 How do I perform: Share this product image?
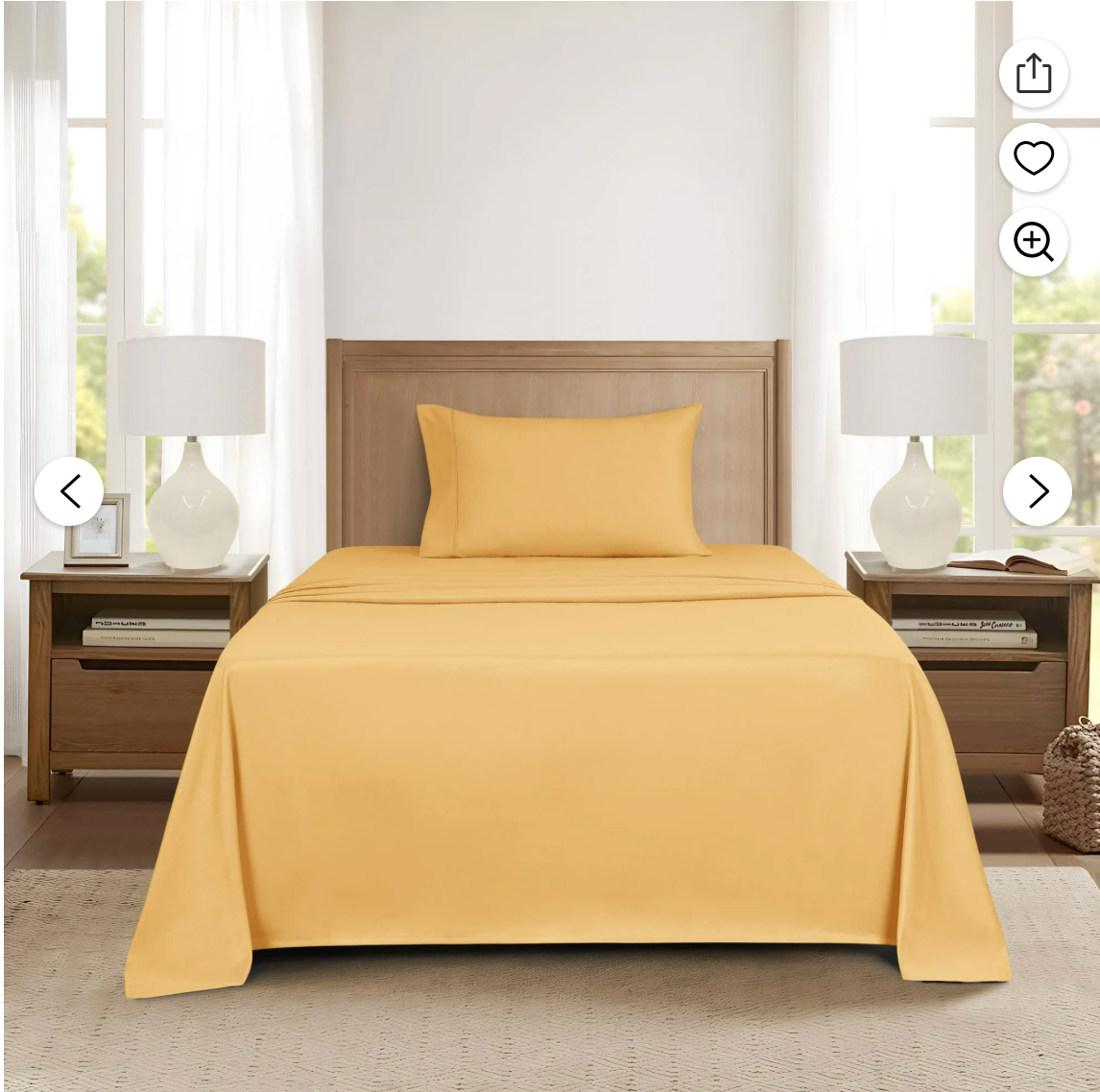[x=1033, y=74]
